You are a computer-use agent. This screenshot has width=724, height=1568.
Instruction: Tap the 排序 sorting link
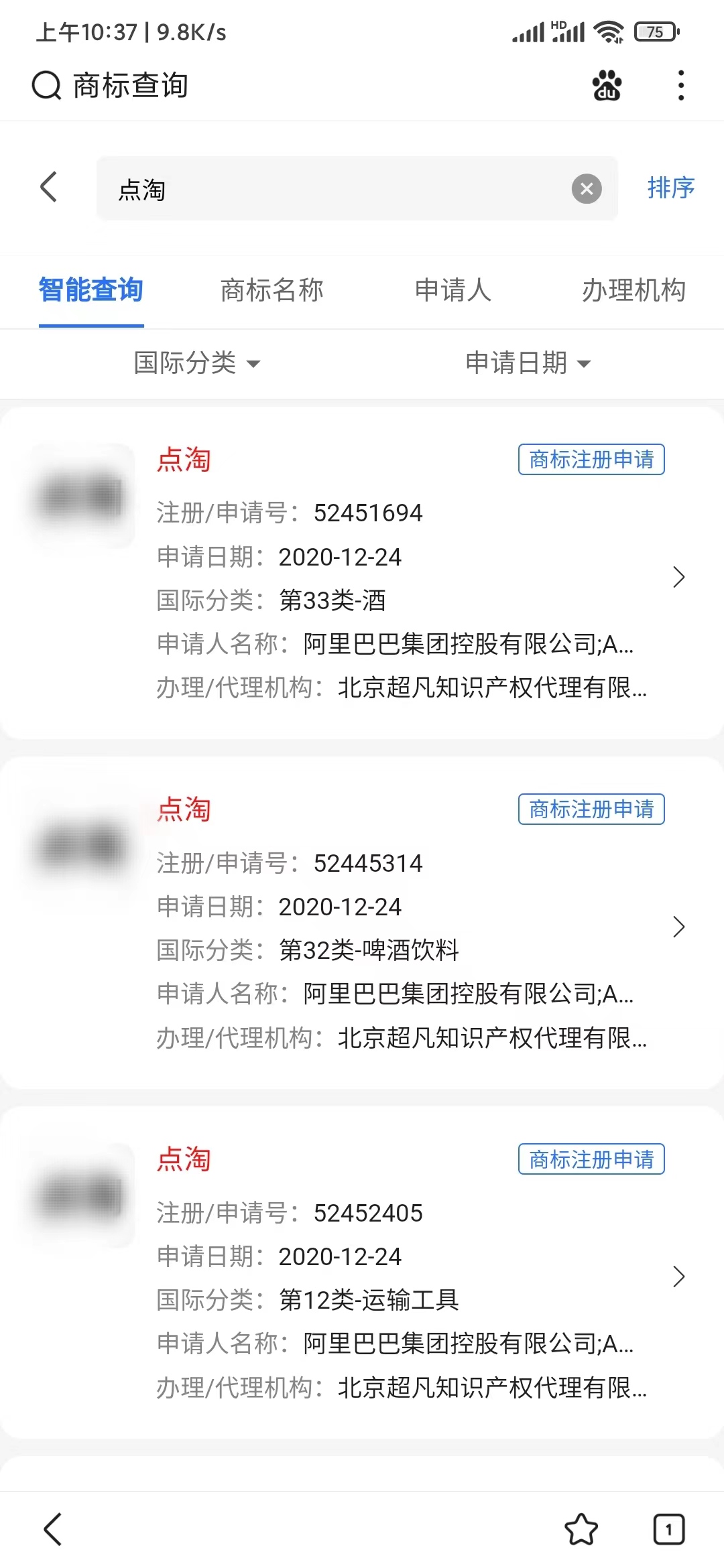pyautogui.click(x=671, y=188)
